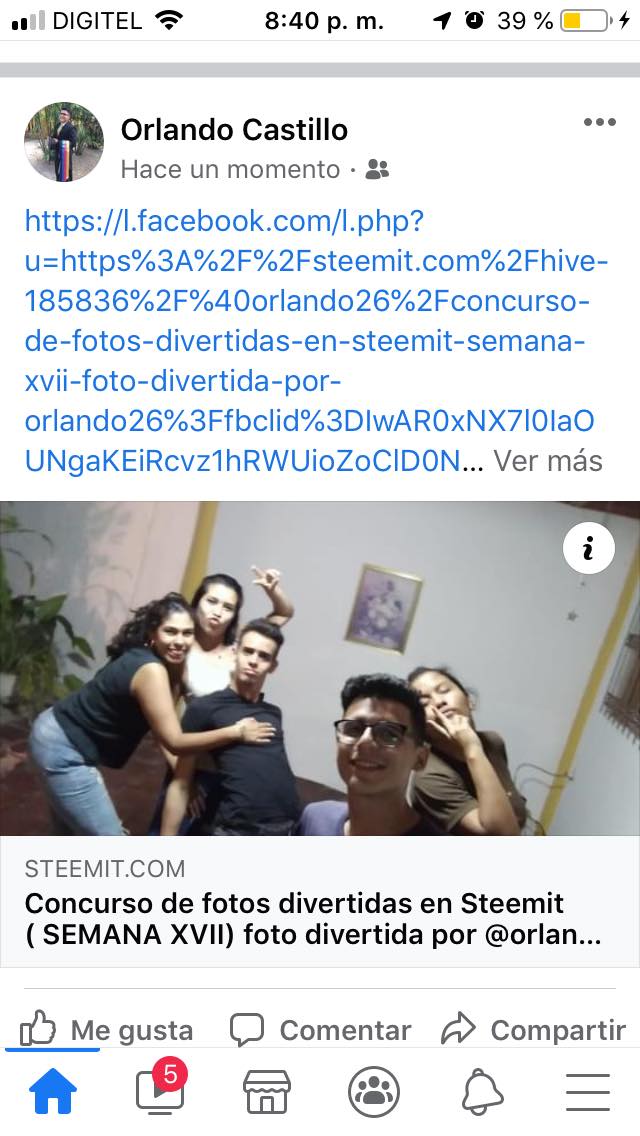Share the post with Compartir

click(533, 1030)
